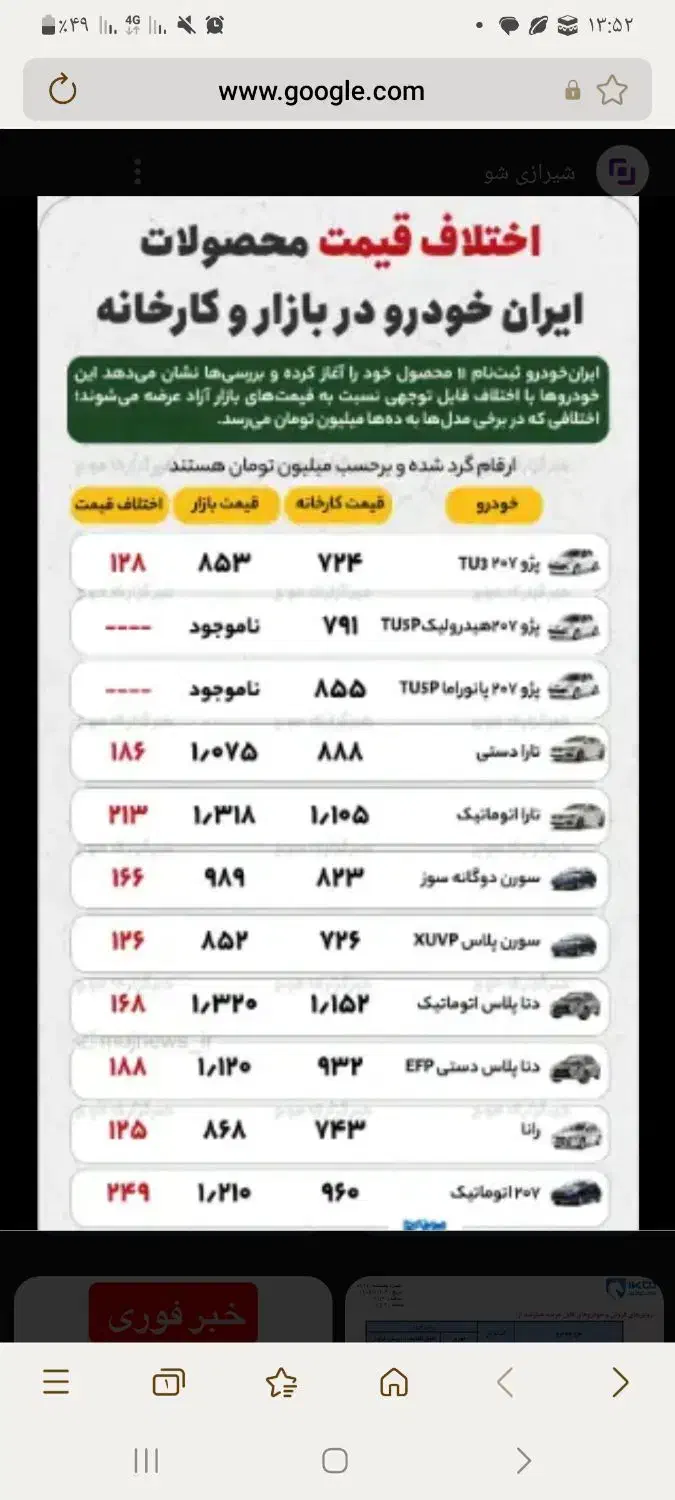Open the bookmarks list star icon
This screenshot has width=675, height=1500.
[x=282, y=1383]
